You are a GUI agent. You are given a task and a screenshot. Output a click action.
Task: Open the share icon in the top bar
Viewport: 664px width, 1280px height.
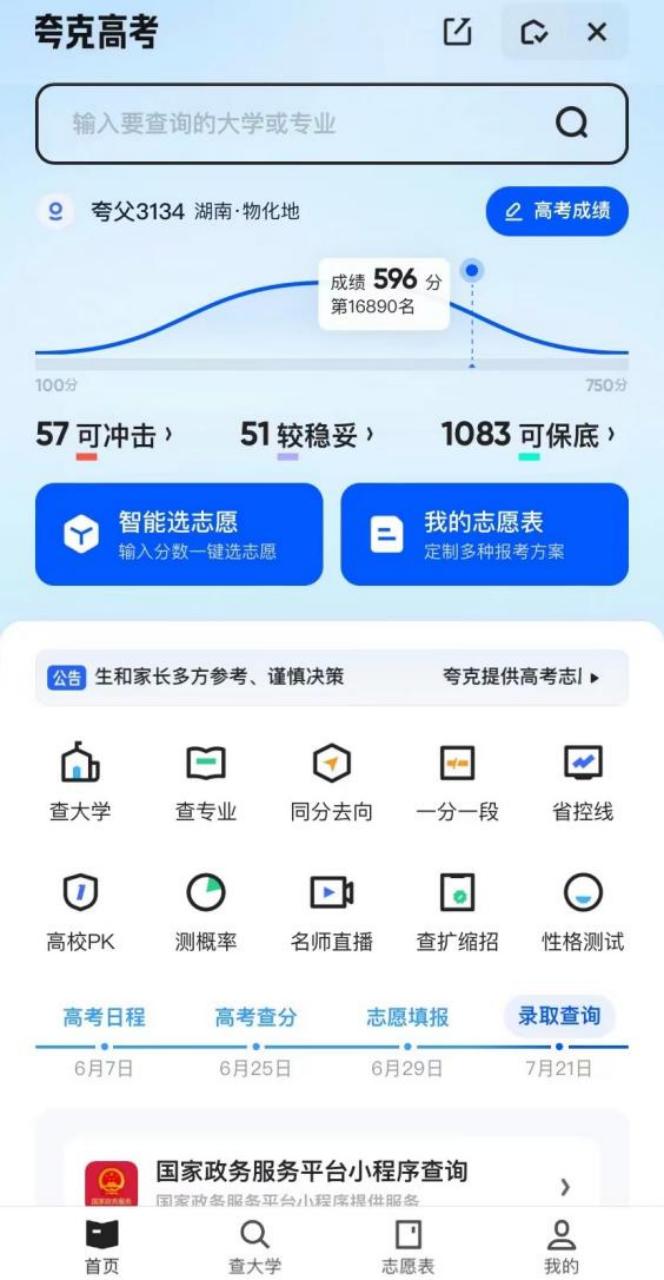pyautogui.click(x=457, y=33)
